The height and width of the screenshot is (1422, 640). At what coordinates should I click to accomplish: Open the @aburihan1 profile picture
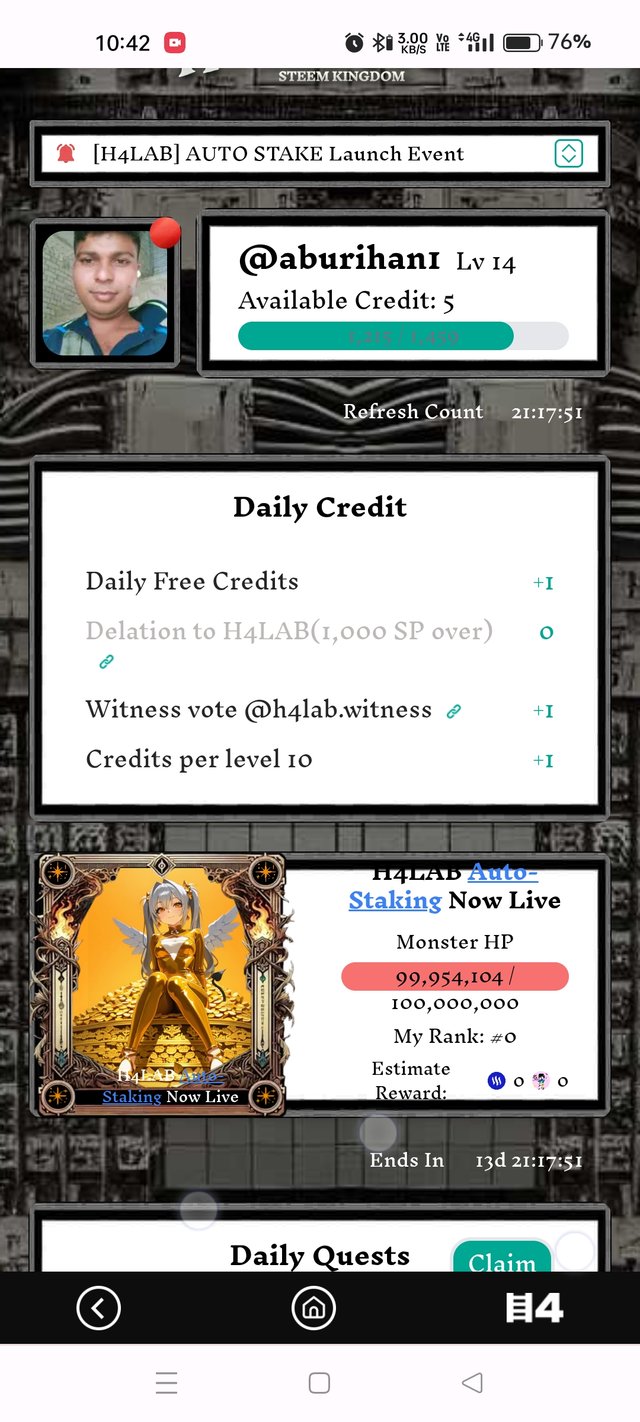pyautogui.click(x=105, y=293)
